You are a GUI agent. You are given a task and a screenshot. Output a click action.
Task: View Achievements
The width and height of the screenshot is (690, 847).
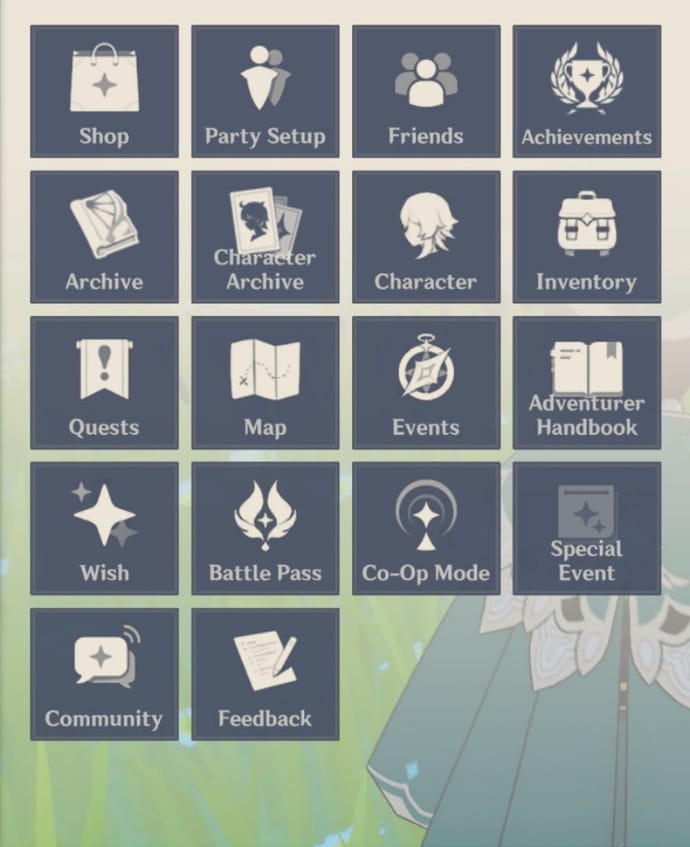coord(587,92)
